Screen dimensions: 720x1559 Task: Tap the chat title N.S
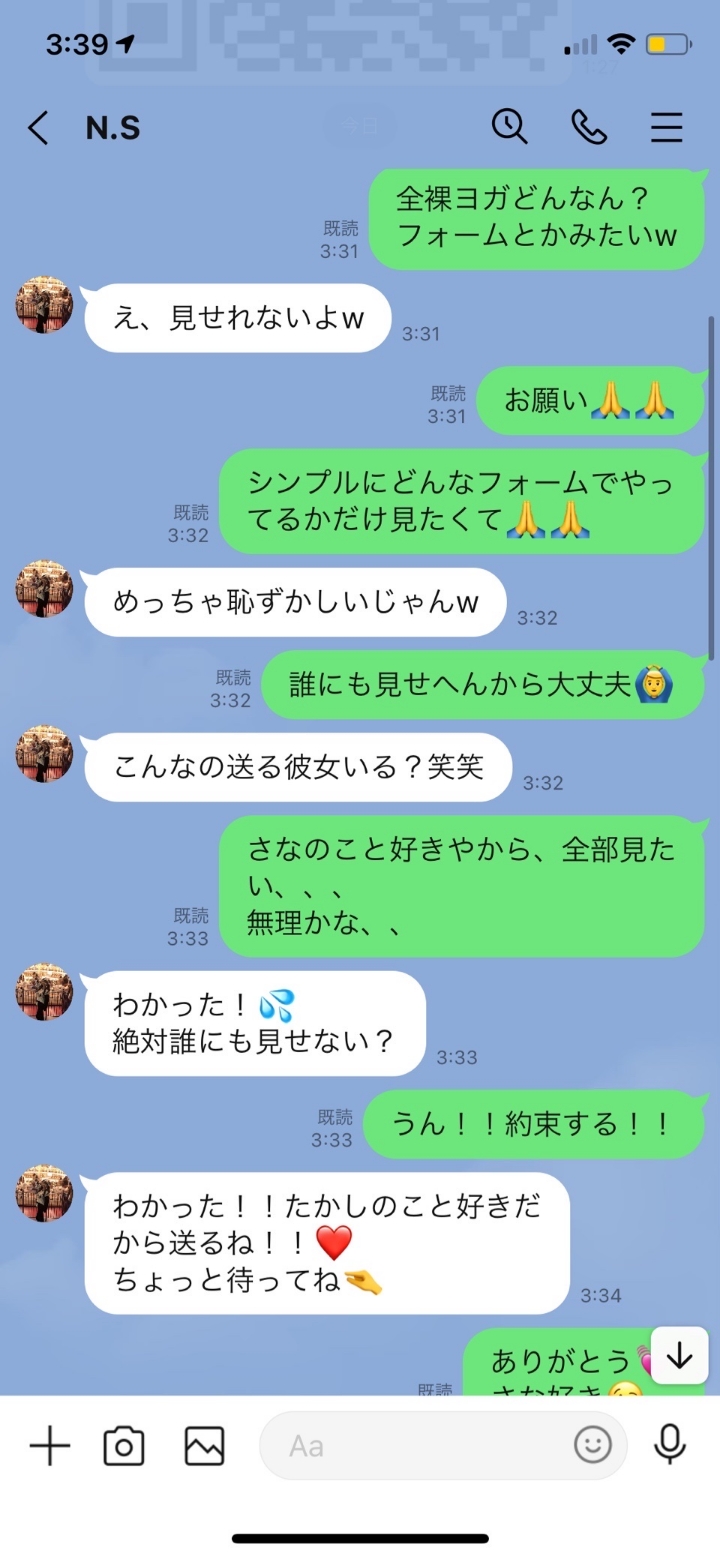(x=113, y=127)
